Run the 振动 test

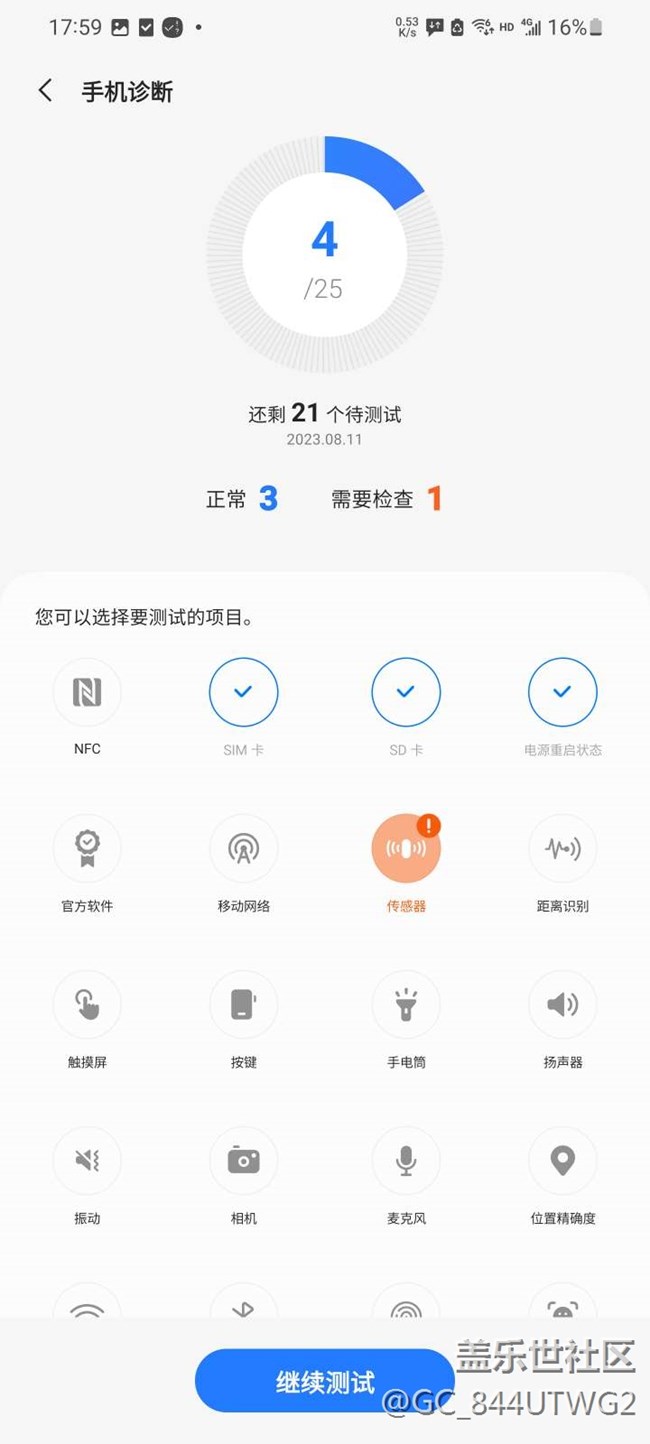[x=87, y=1161]
